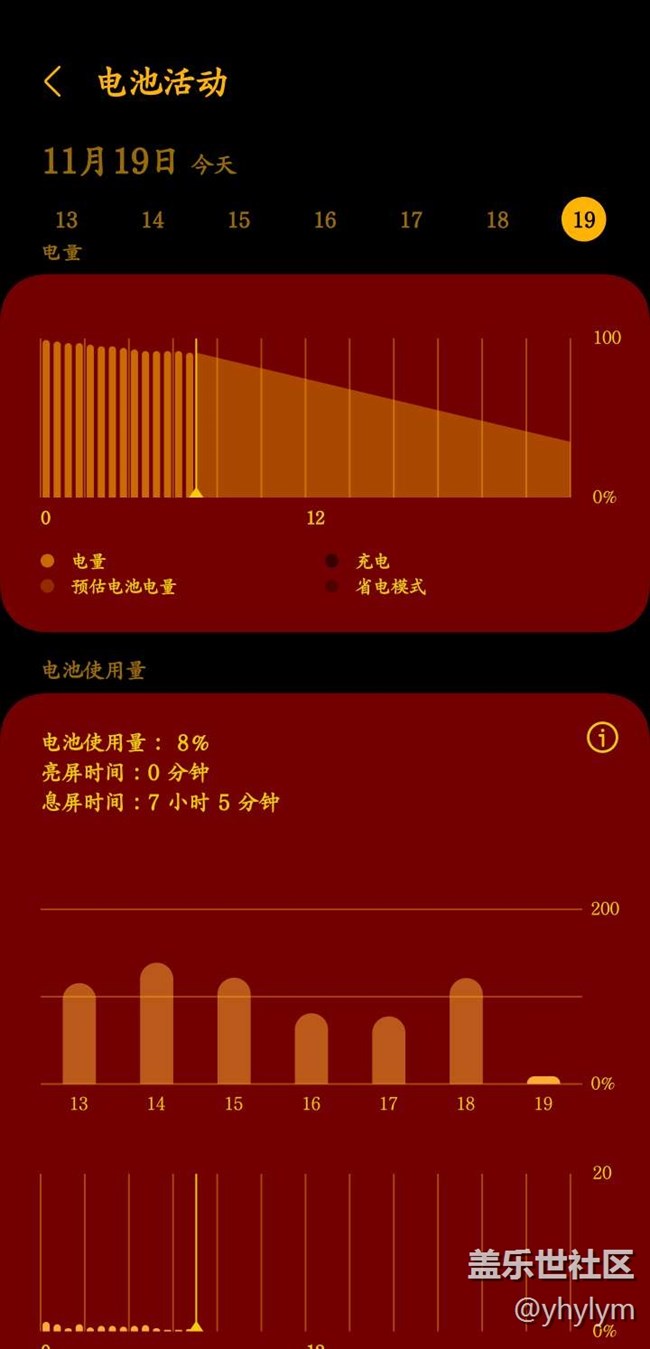Select date 17 in the date row
This screenshot has width=650, height=1349.
pyautogui.click(x=411, y=220)
